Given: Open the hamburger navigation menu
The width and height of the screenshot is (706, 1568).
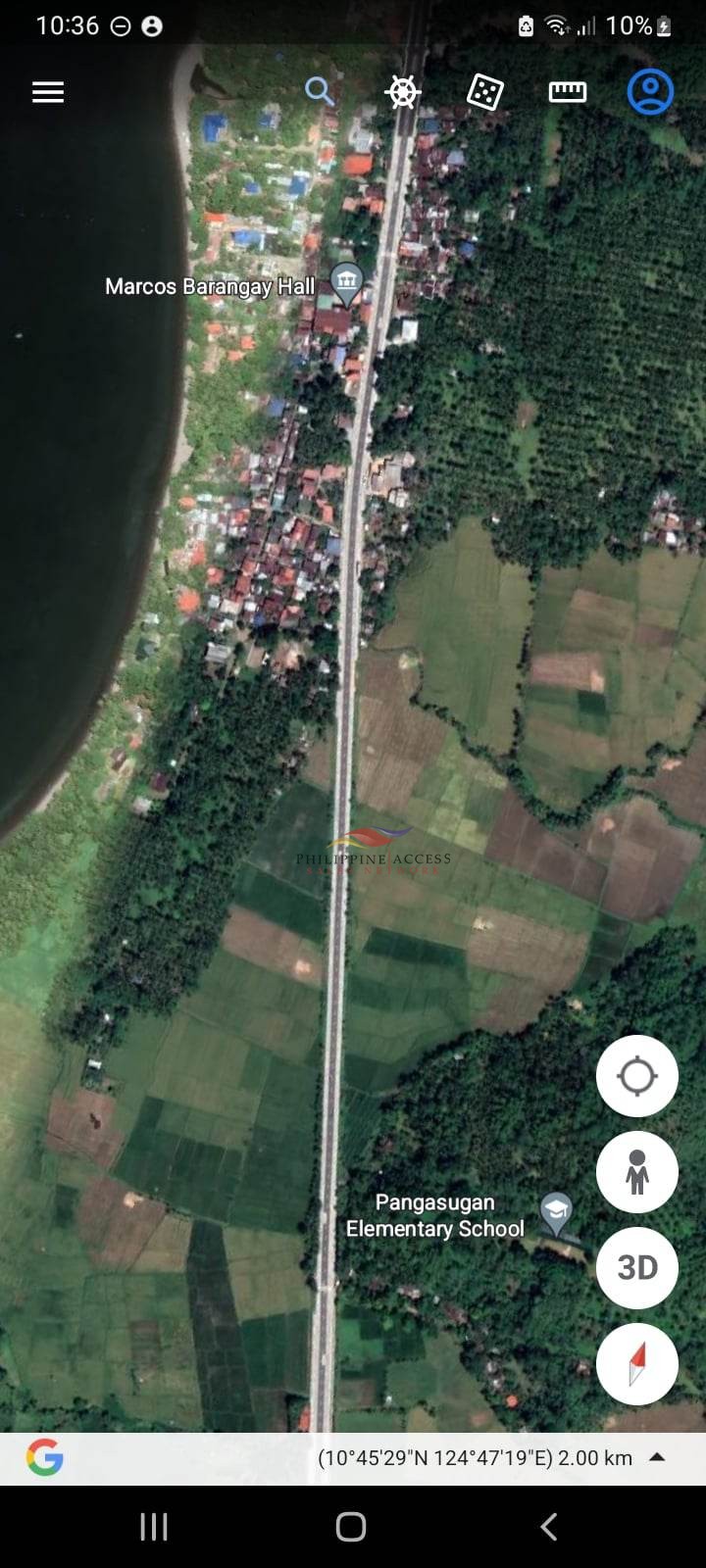Looking at the screenshot, I should [47, 91].
